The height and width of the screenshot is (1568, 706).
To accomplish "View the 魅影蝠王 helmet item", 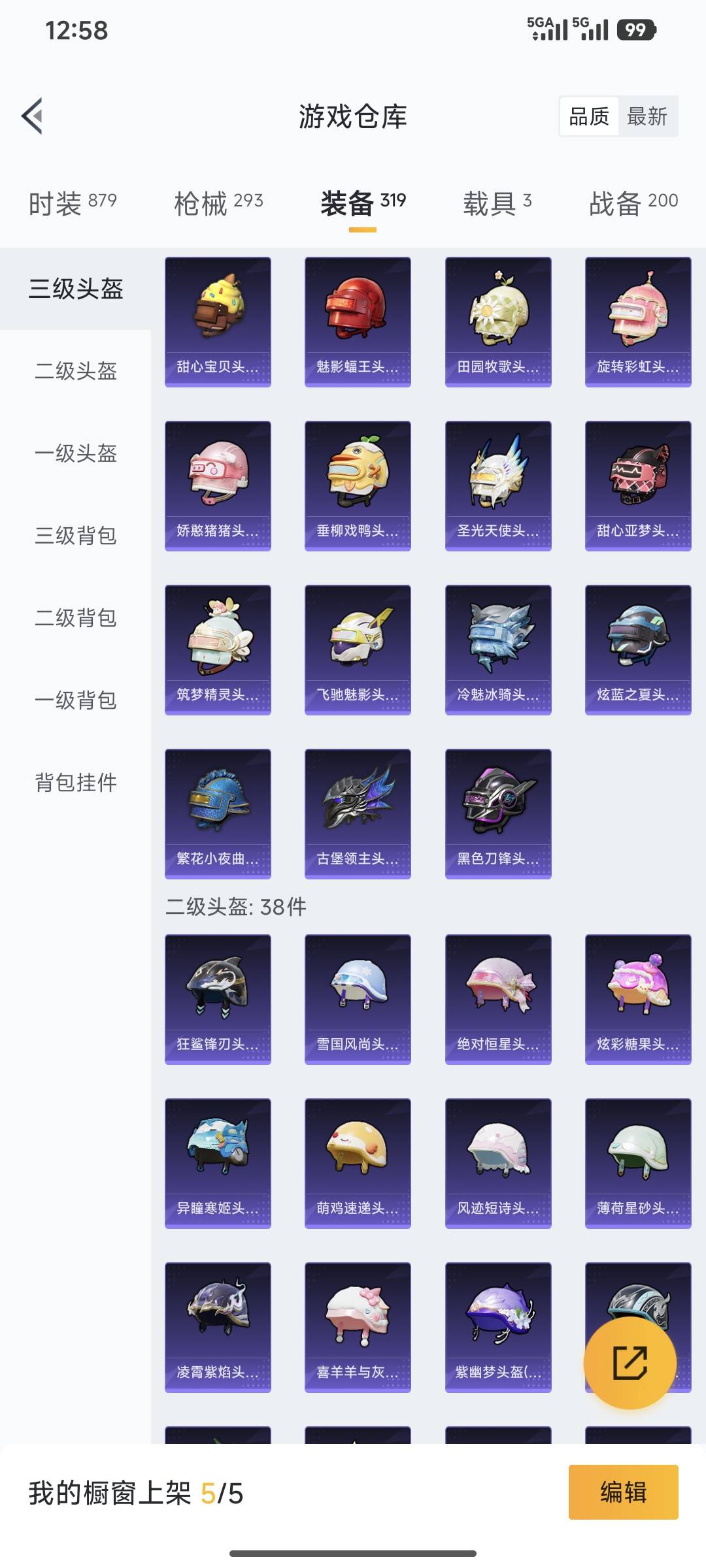I will pyautogui.click(x=358, y=321).
